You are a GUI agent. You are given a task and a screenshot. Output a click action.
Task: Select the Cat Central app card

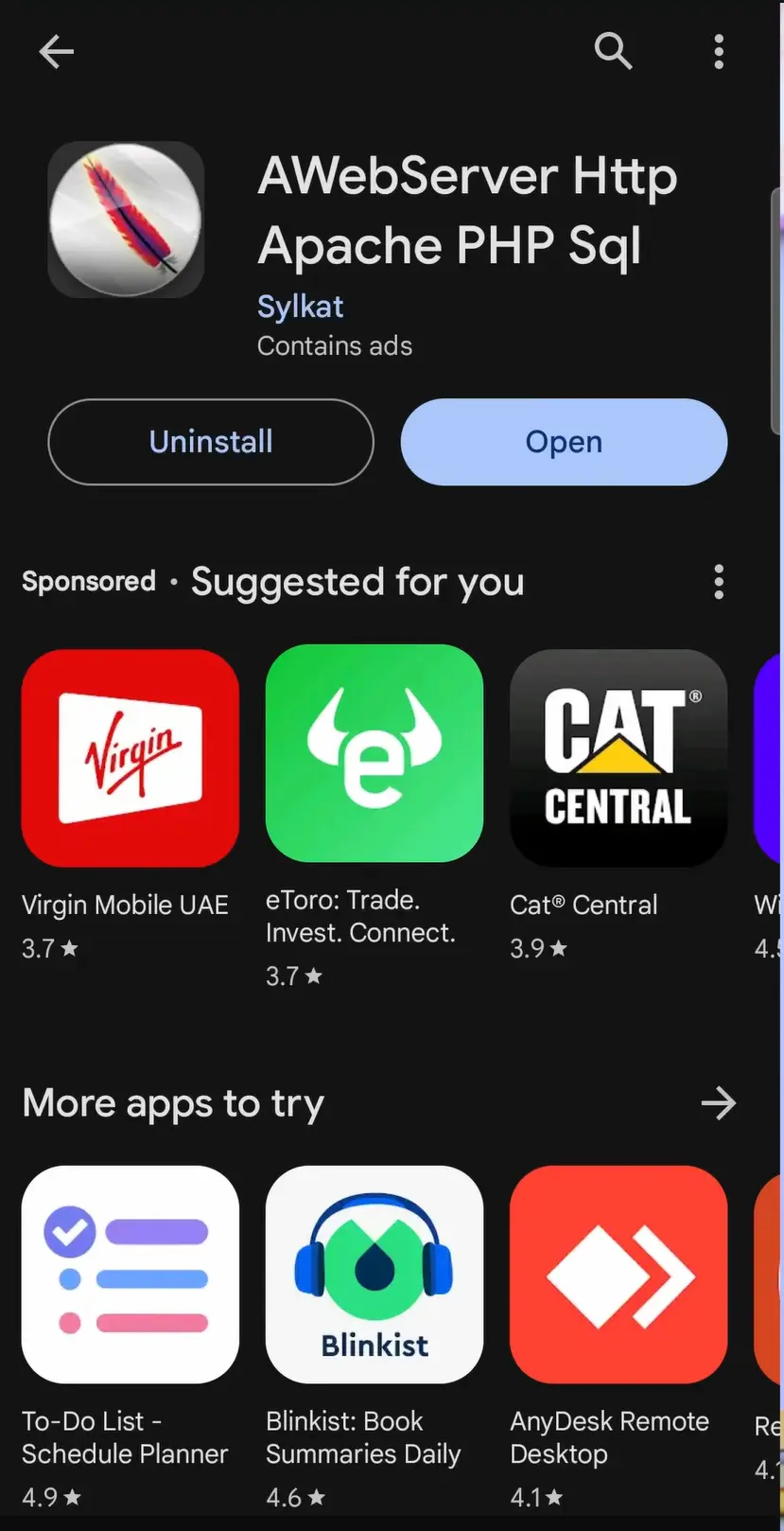coord(618,758)
